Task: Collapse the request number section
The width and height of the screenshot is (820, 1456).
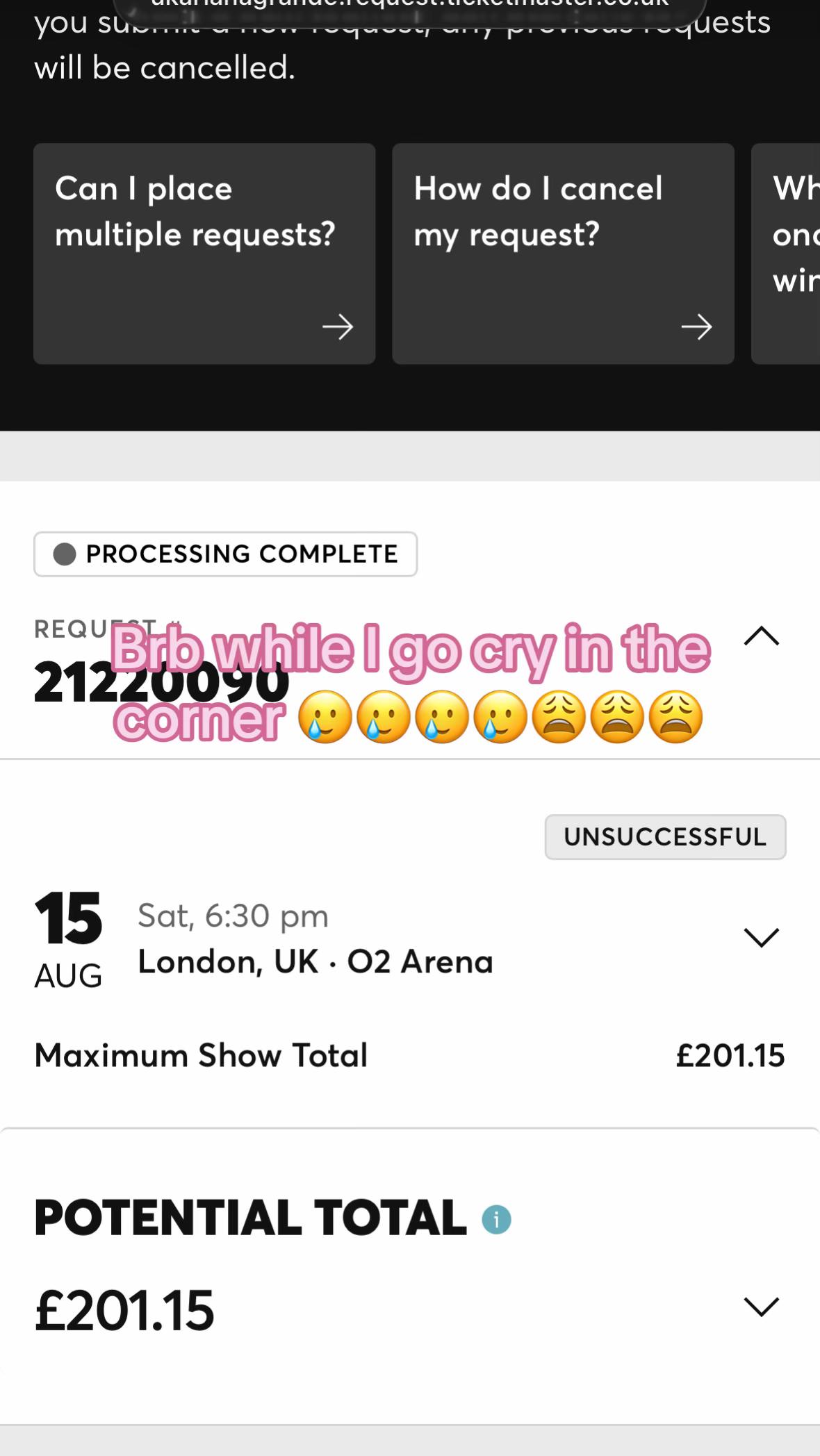Action: pyautogui.click(x=762, y=636)
